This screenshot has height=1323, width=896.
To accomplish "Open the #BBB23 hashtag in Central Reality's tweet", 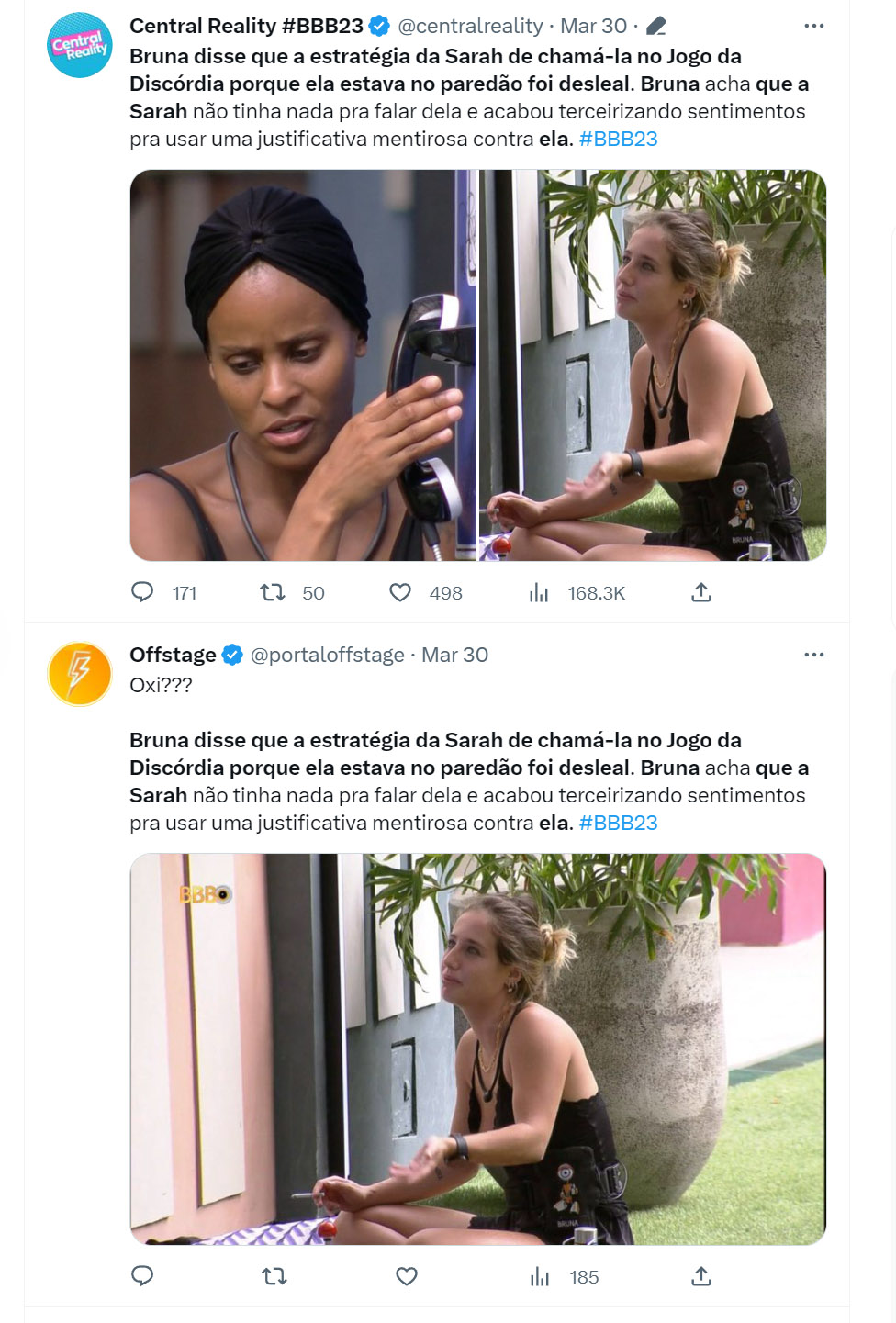I will point(618,139).
